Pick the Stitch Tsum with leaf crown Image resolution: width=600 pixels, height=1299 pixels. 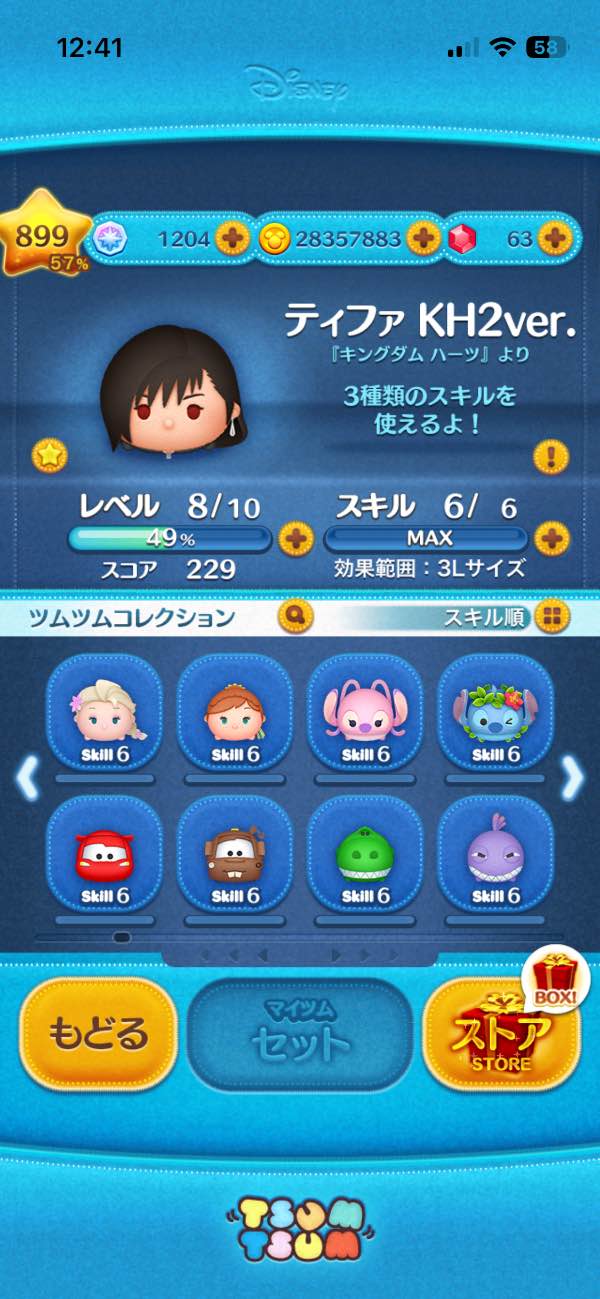click(495, 713)
